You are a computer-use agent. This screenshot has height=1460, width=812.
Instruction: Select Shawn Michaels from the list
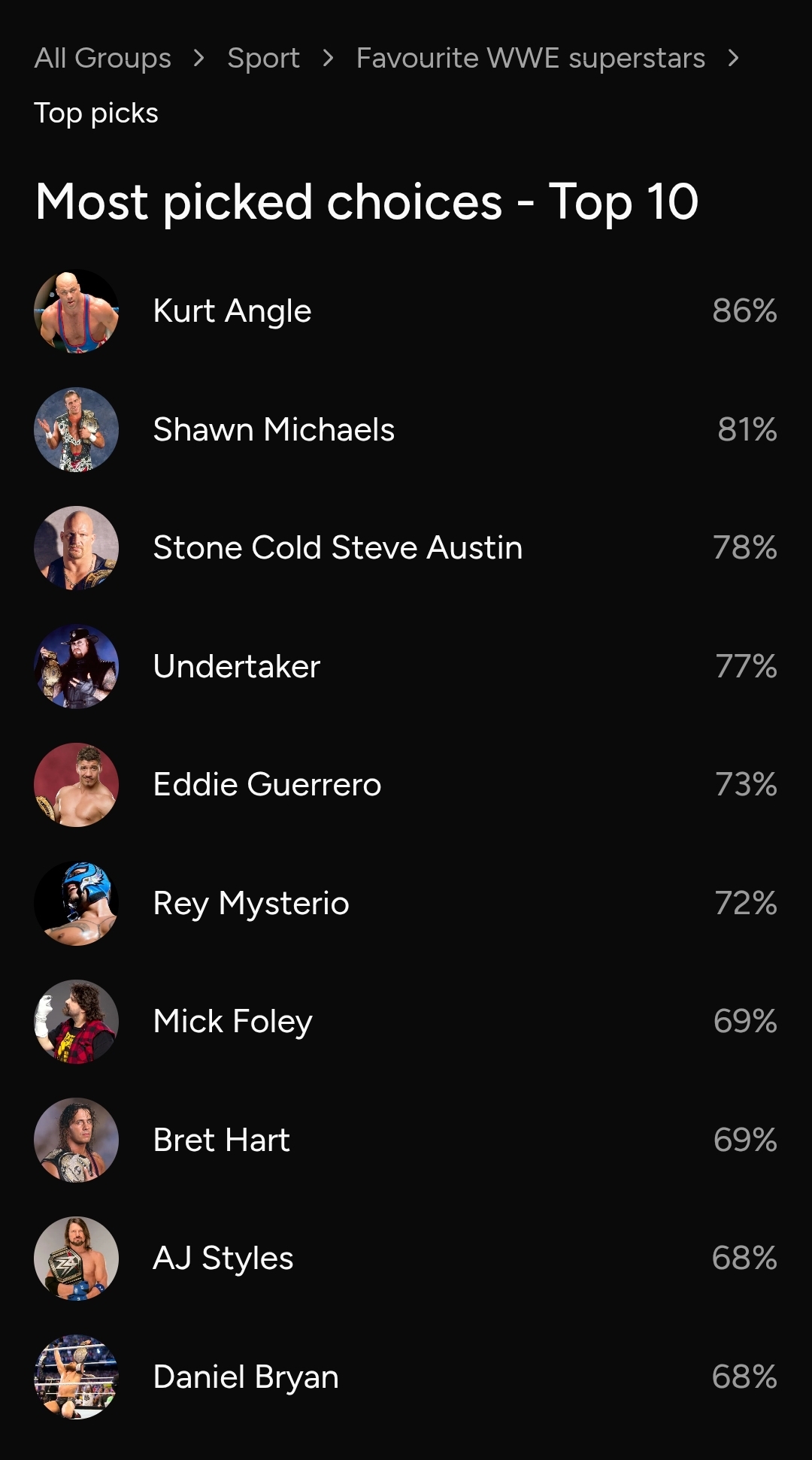pyautogui.click(x=274, y=430)
